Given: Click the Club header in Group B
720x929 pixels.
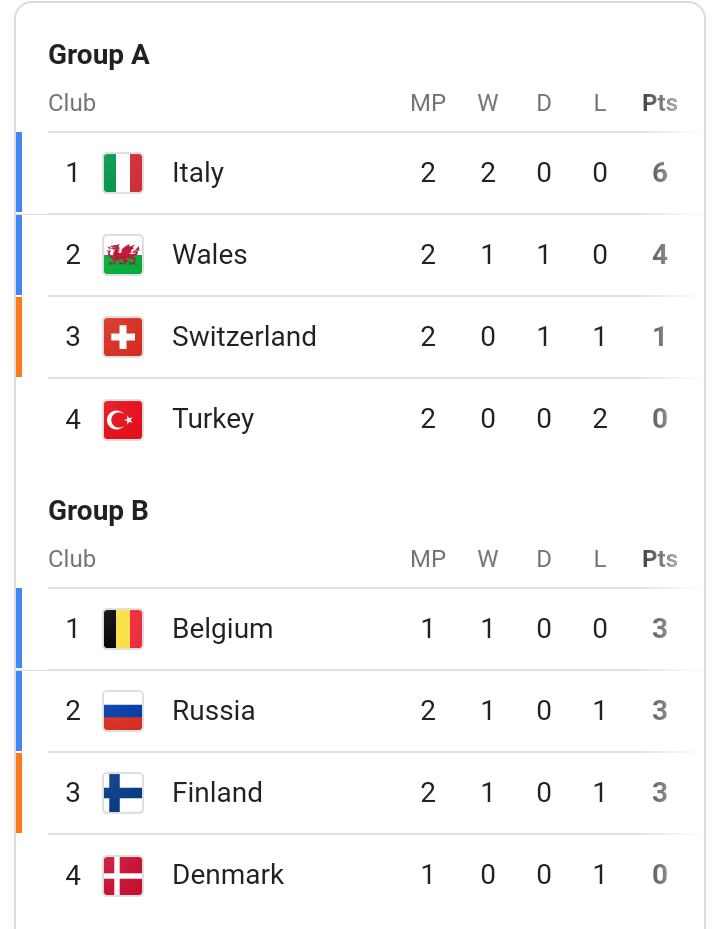Looking at the screenshot, I should pyautogui.click(x=71, y=559).
